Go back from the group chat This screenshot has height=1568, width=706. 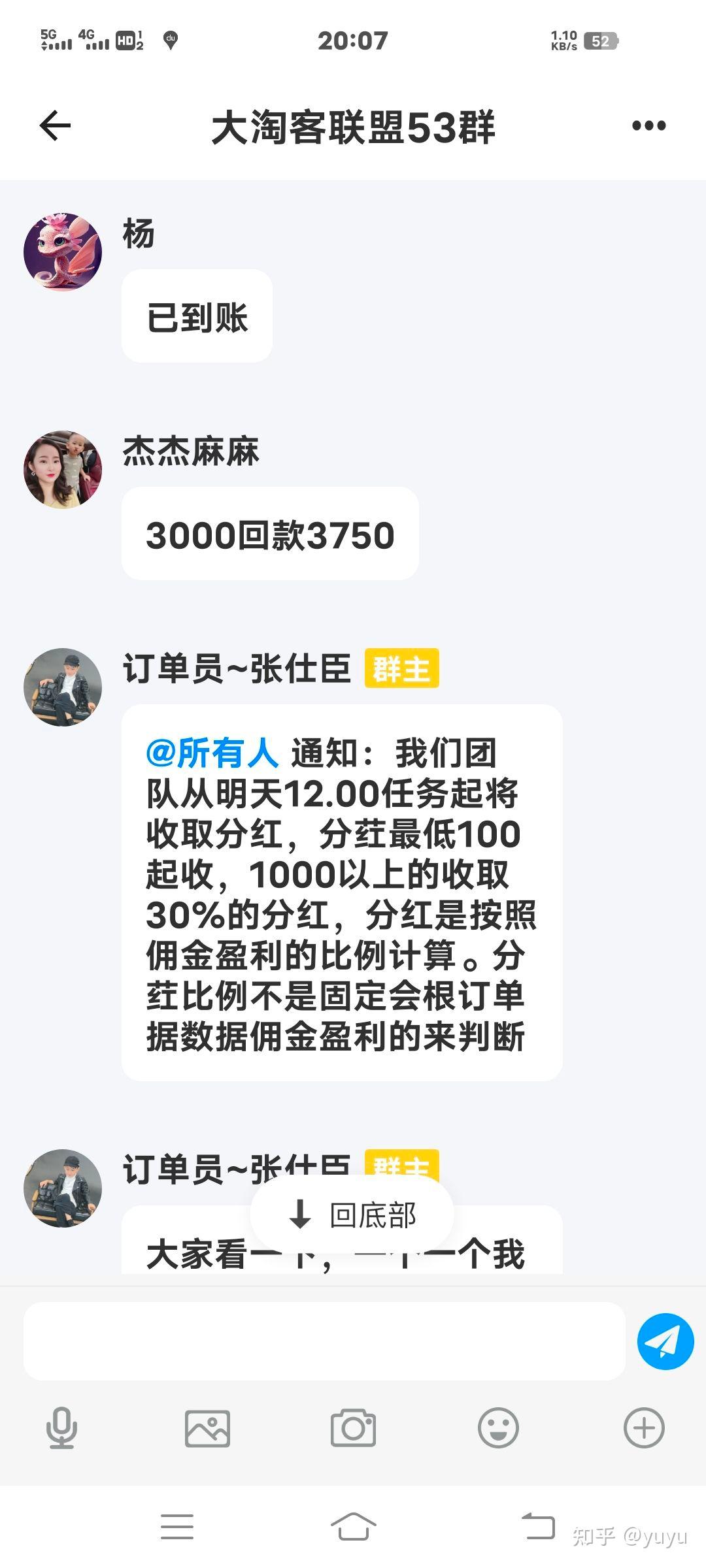click(x=55, y=125)
